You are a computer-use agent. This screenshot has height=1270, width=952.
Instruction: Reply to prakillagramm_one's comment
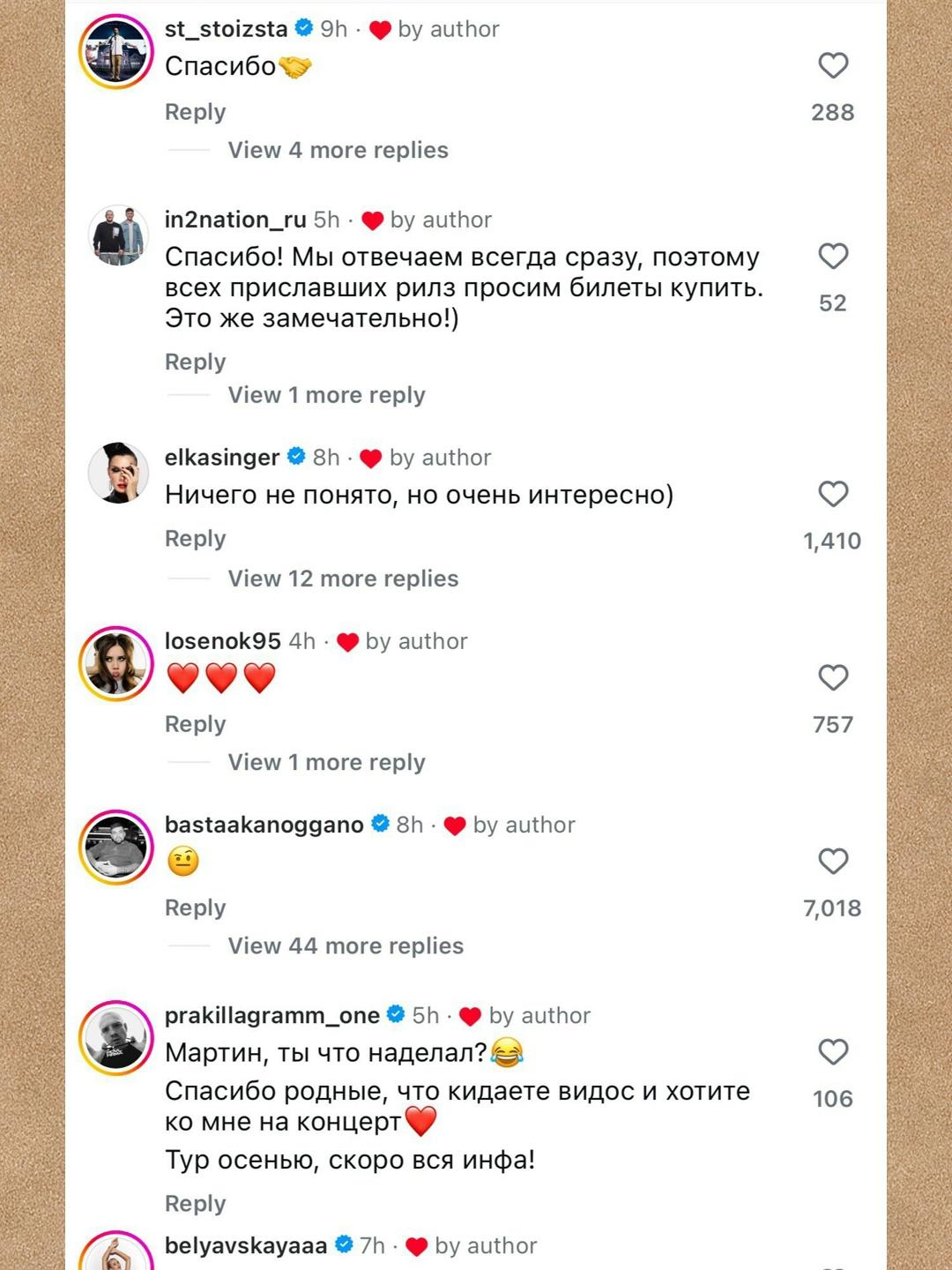tap(196, 1204)
